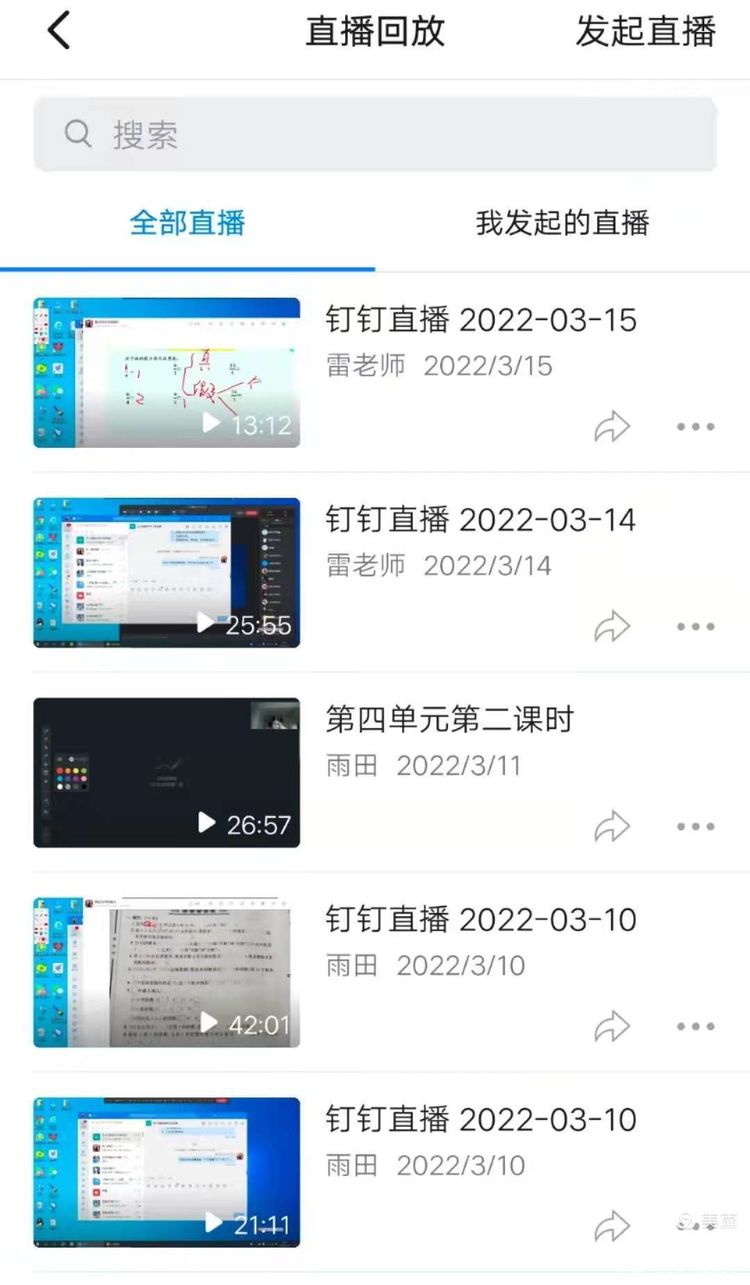Screen dimensions: 750x1285
Task: Go back using the top-left arrow
Action: coord(59,31)
